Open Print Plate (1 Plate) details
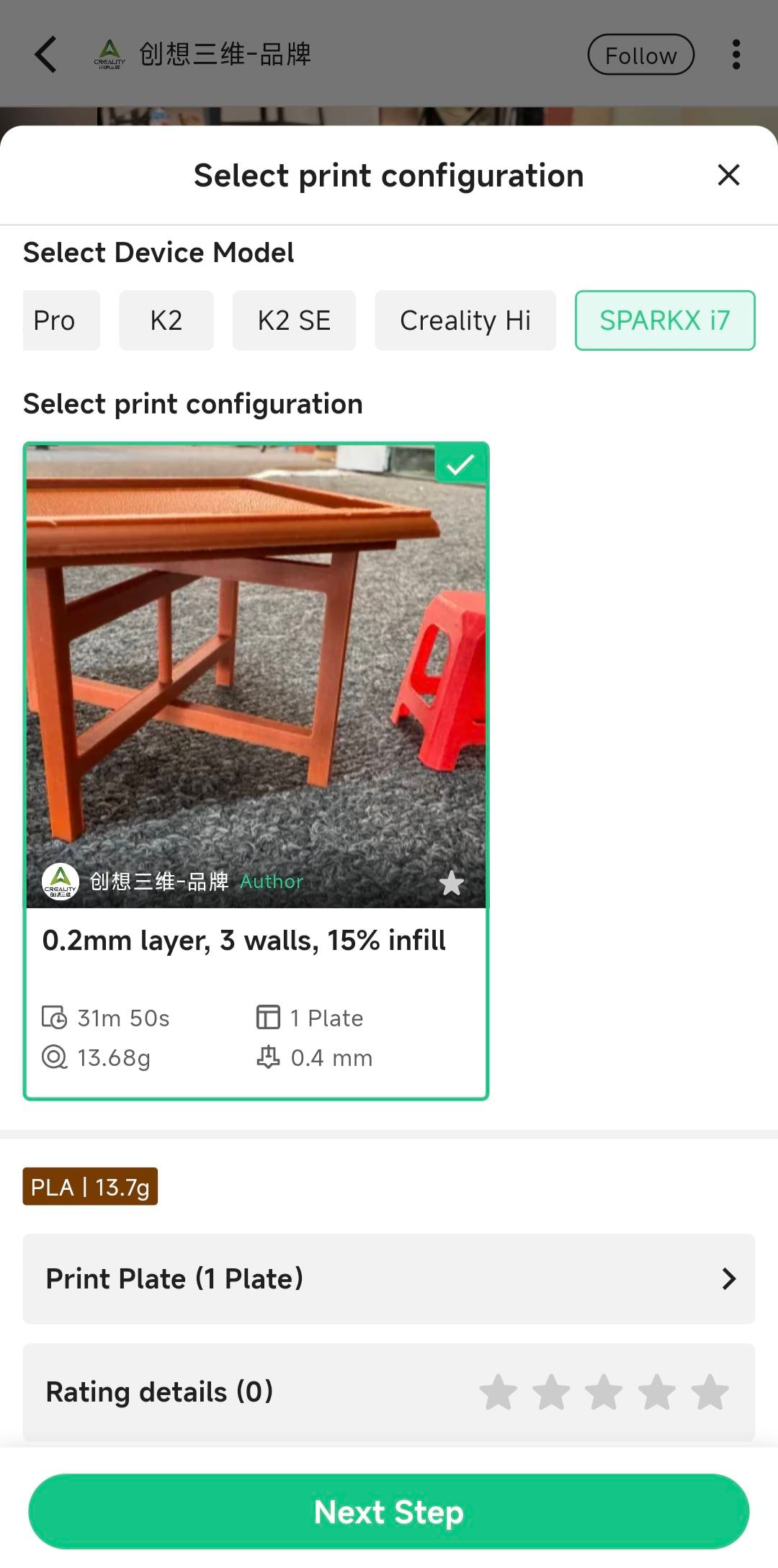This screenshot has width=778, height=1568. click(x=389, y=1278)
